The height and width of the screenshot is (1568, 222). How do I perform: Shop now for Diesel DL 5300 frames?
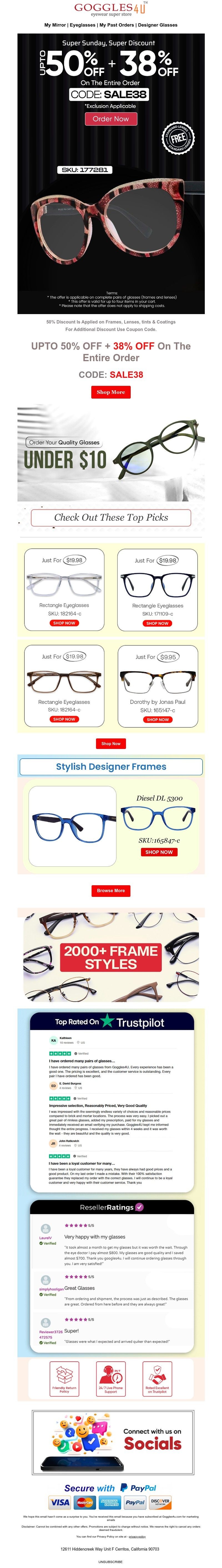click(x=158, y=852)
